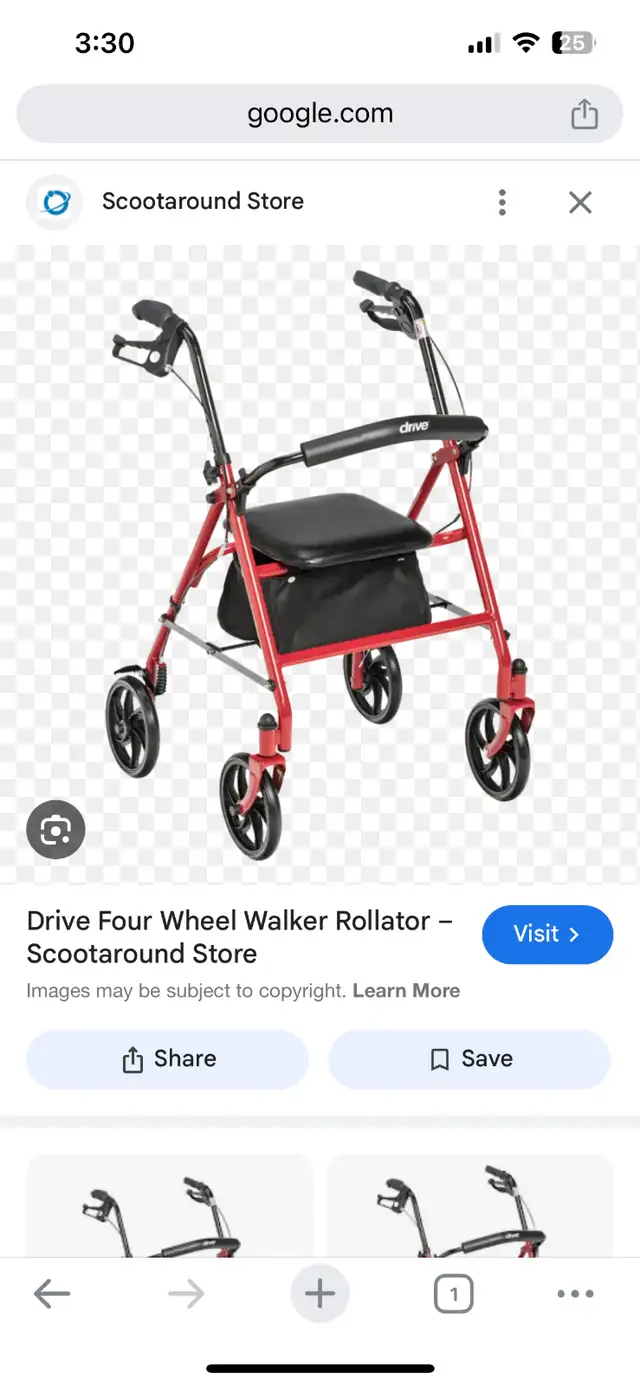Open a new browser tab
Viewport: 640px width, 1386px height.
320,1294
